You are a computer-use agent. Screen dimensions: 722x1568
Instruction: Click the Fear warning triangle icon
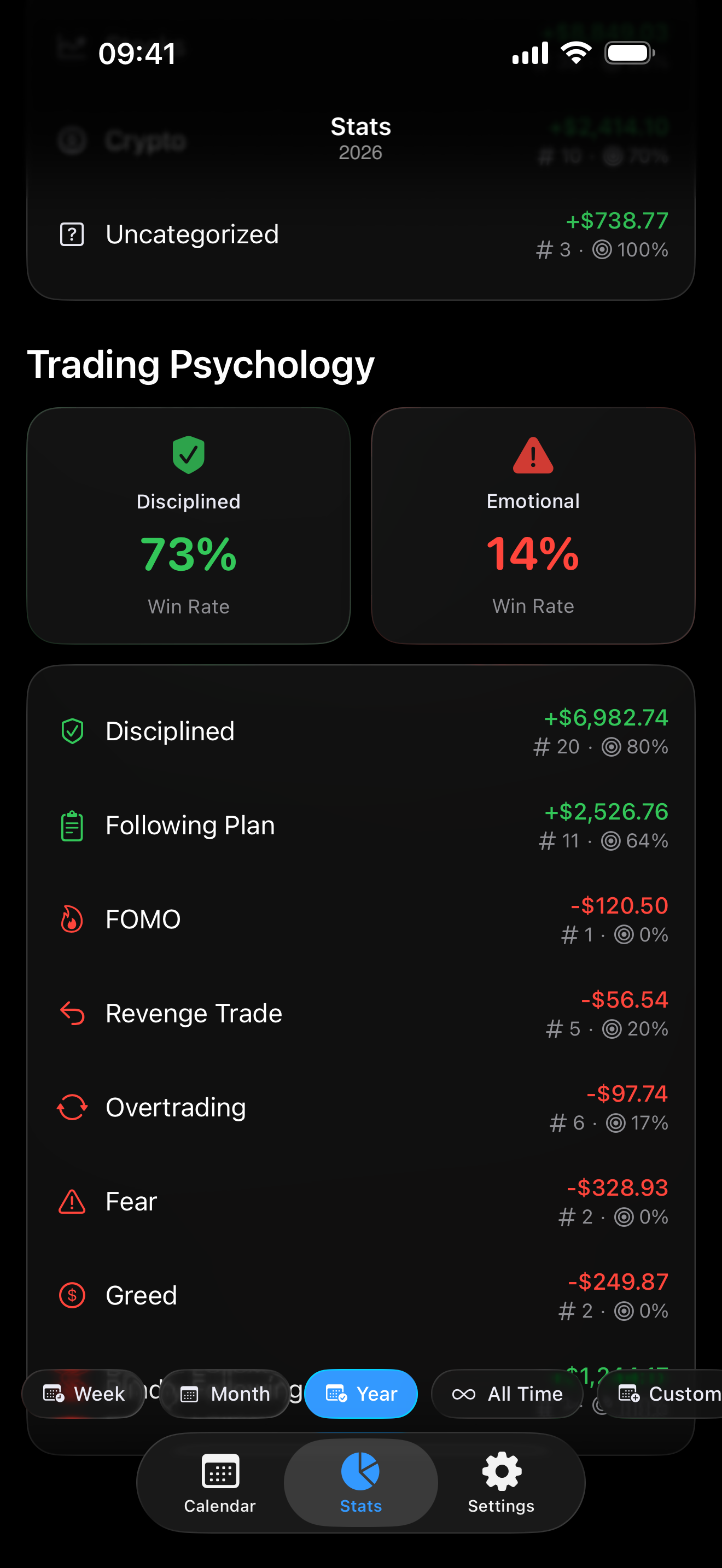[72, 1201]
